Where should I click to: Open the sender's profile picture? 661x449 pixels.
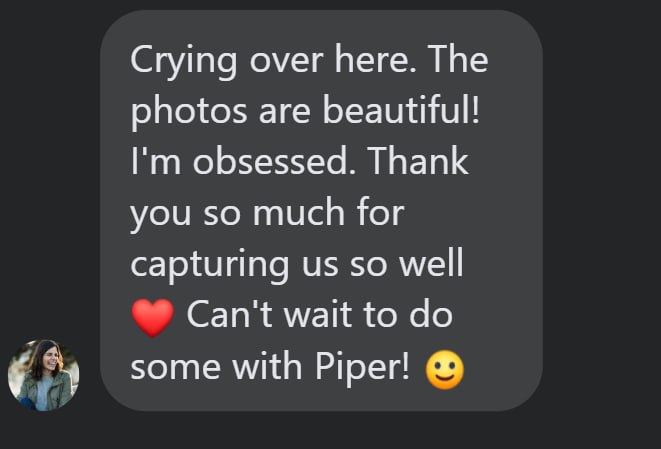[43, 375]
